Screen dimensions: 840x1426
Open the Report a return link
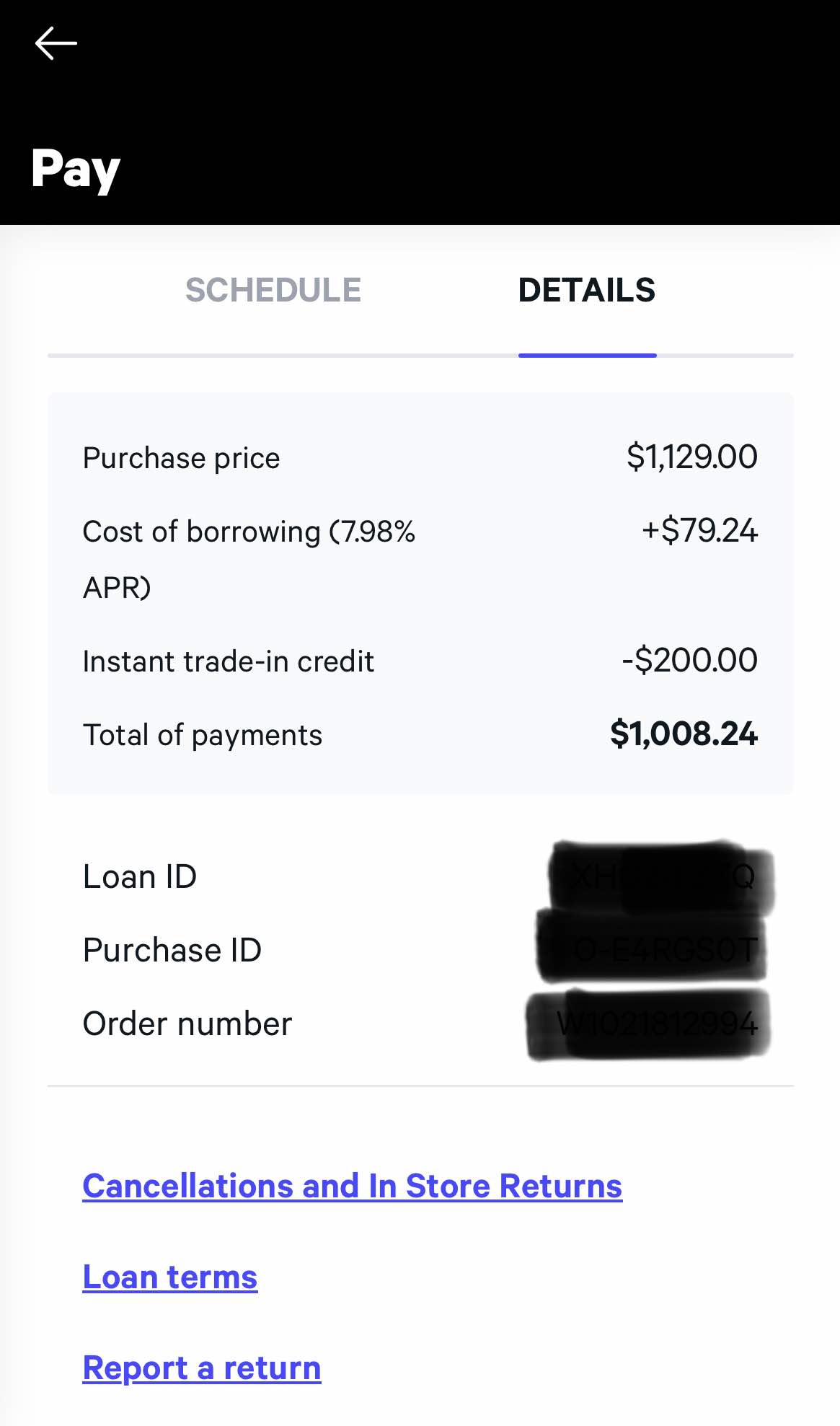[203, 1367]
